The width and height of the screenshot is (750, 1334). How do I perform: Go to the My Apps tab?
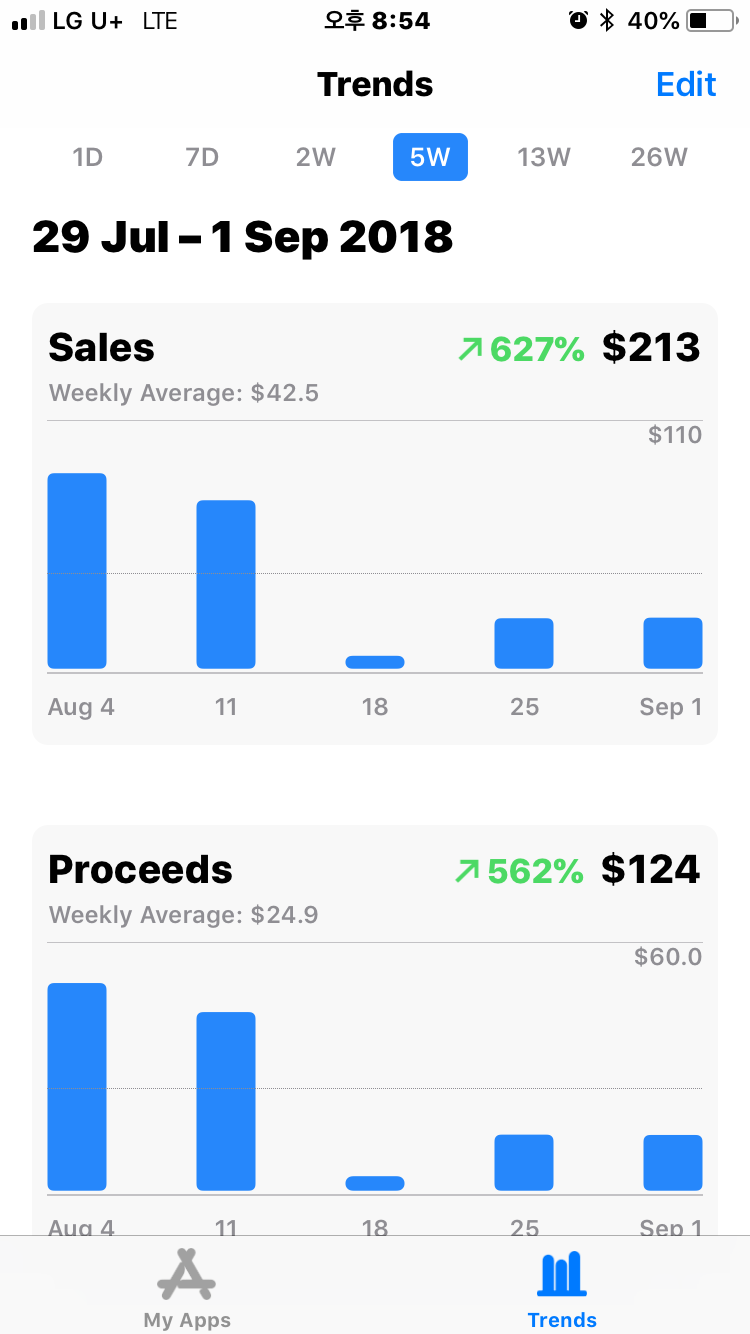[x=187, y=1288]
